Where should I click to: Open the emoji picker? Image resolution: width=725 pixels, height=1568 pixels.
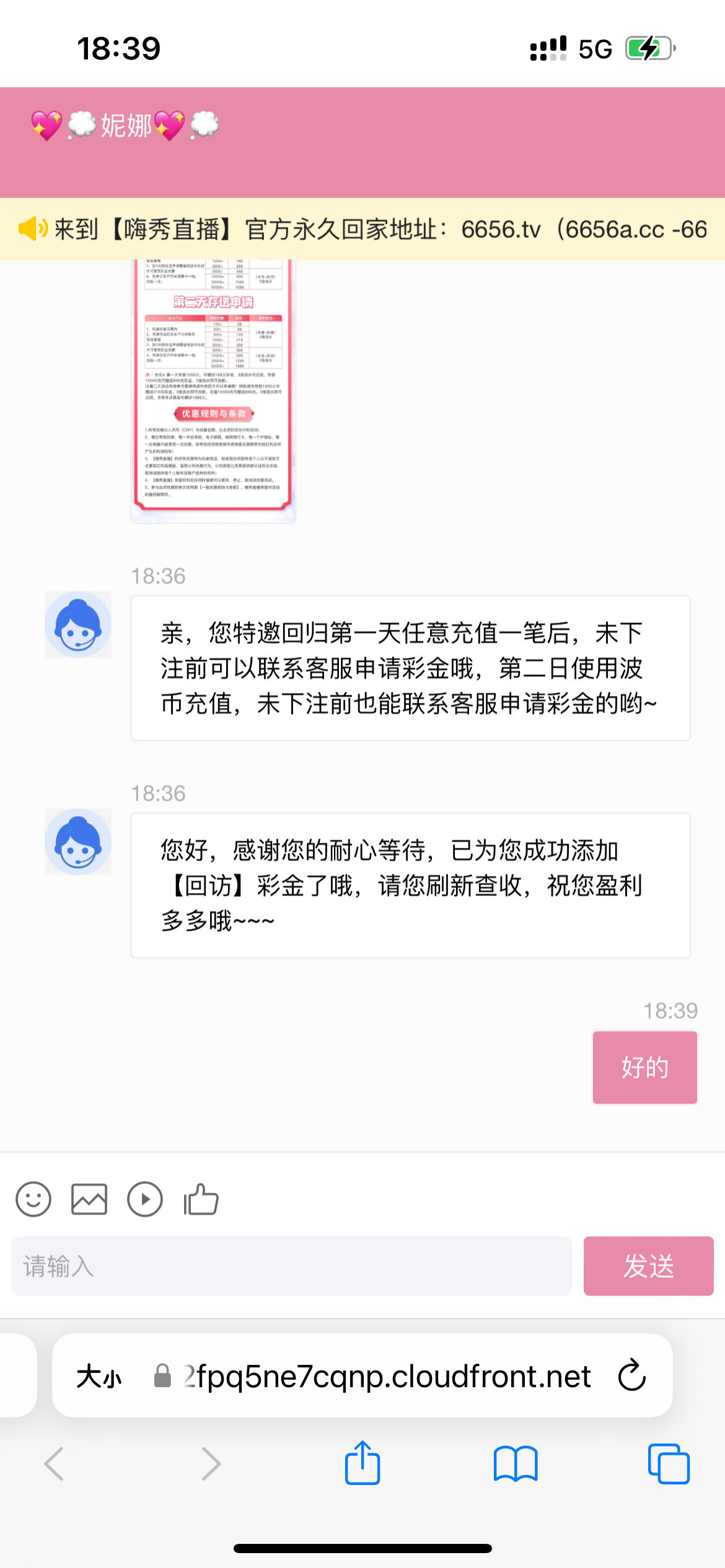pos(33,1200)
